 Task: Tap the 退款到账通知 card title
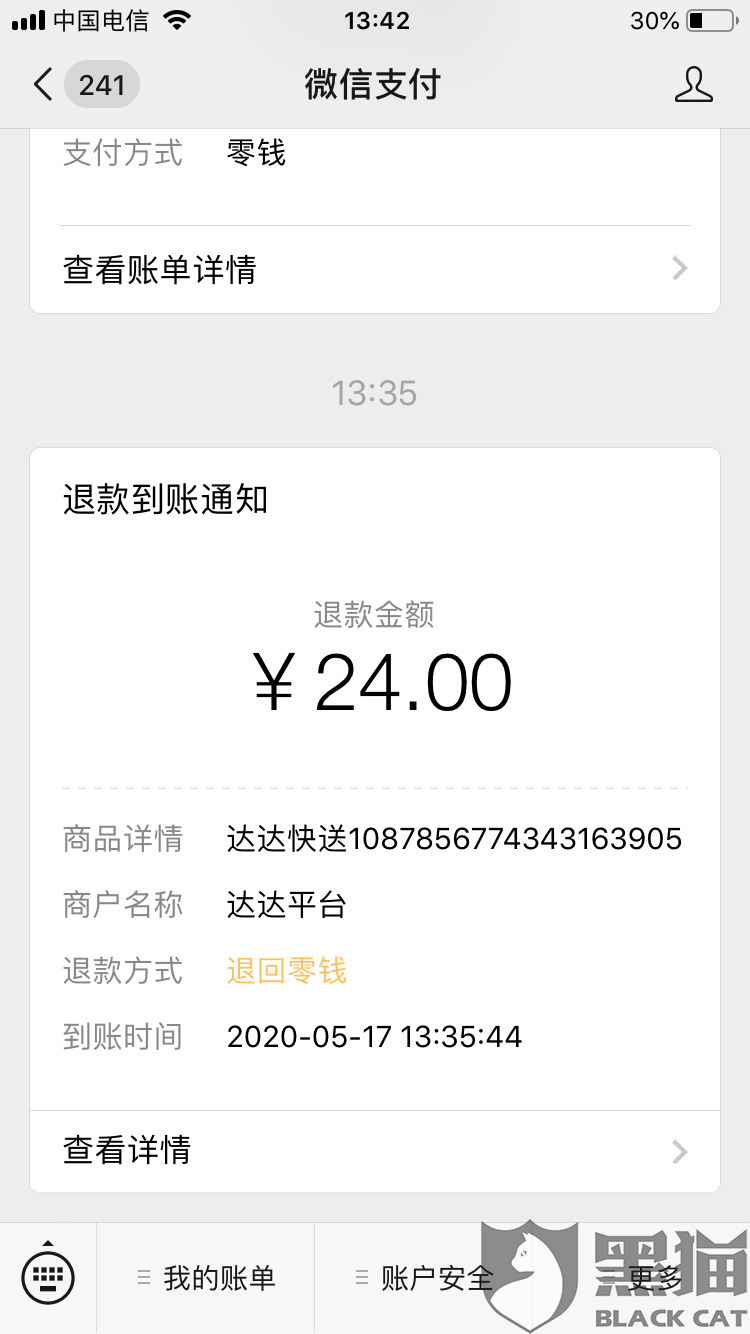click(x=165, y=497)
